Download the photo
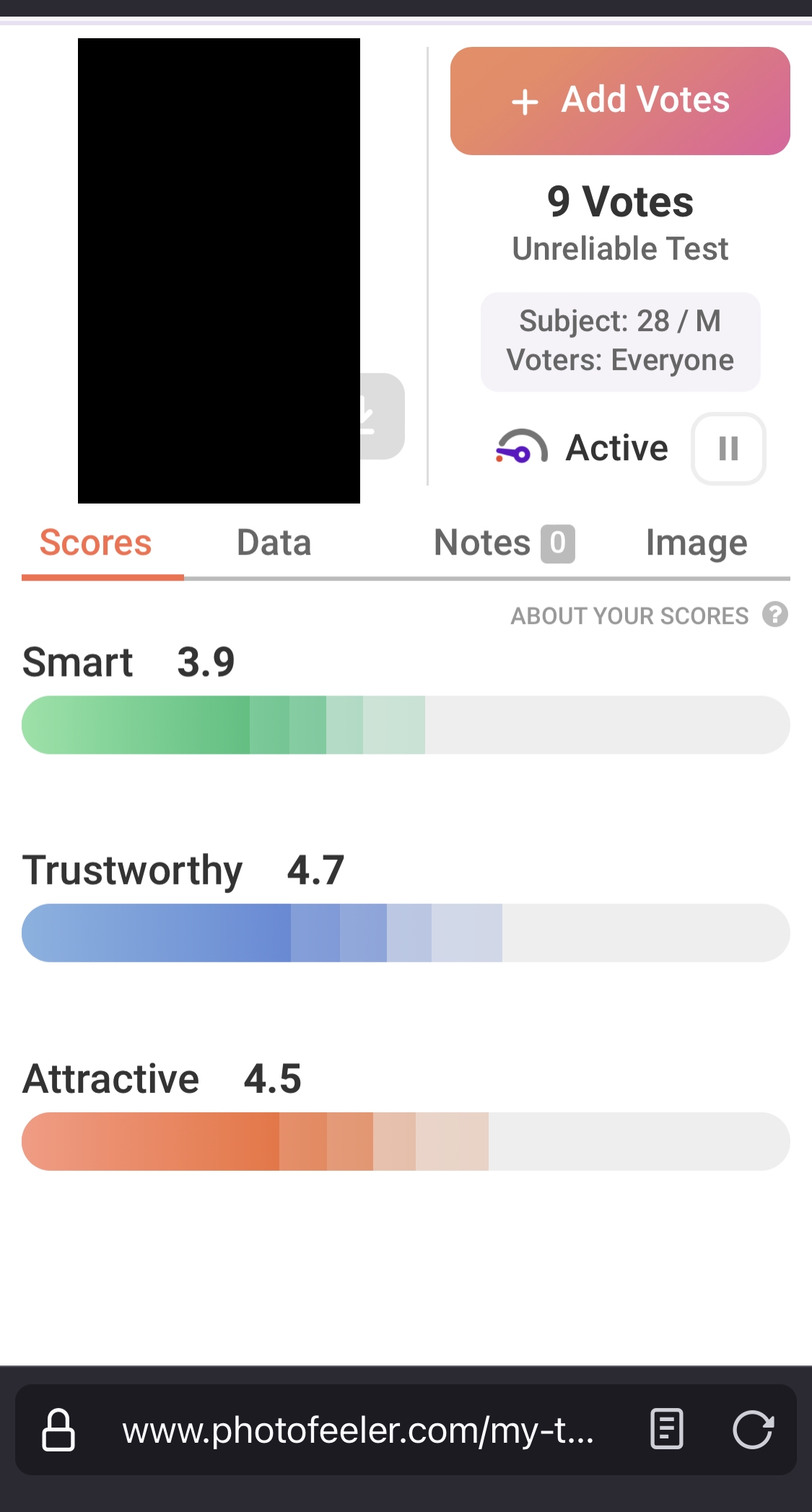Screen dimensions: 812x1512 click(383, 416)
